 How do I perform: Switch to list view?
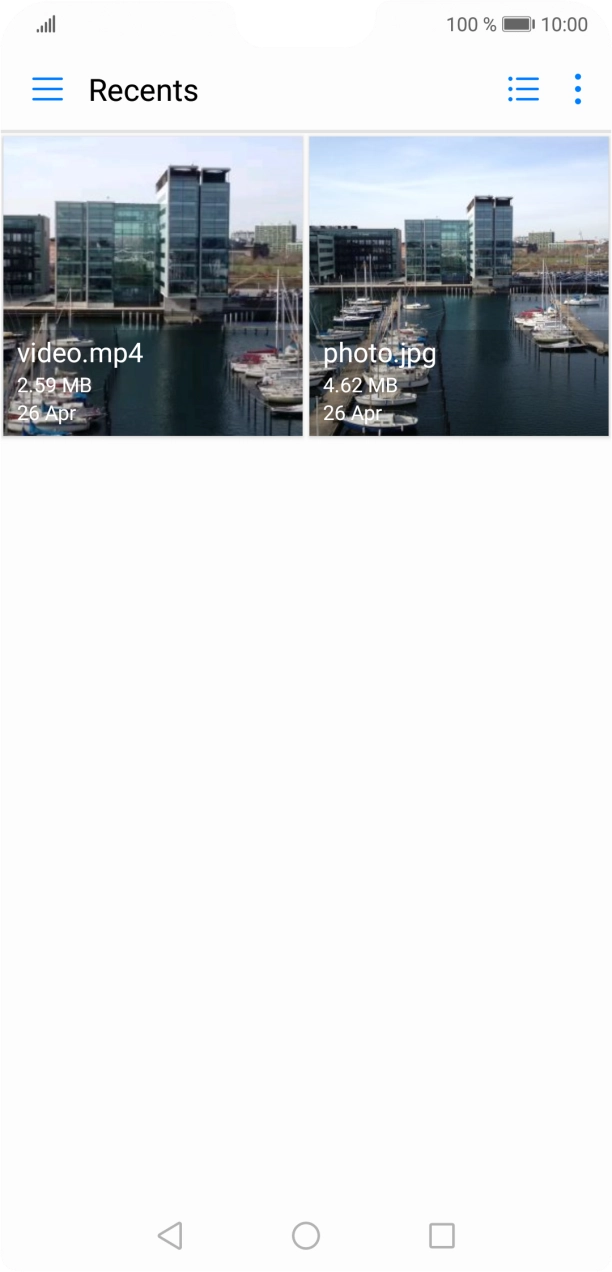pos(523,90)
